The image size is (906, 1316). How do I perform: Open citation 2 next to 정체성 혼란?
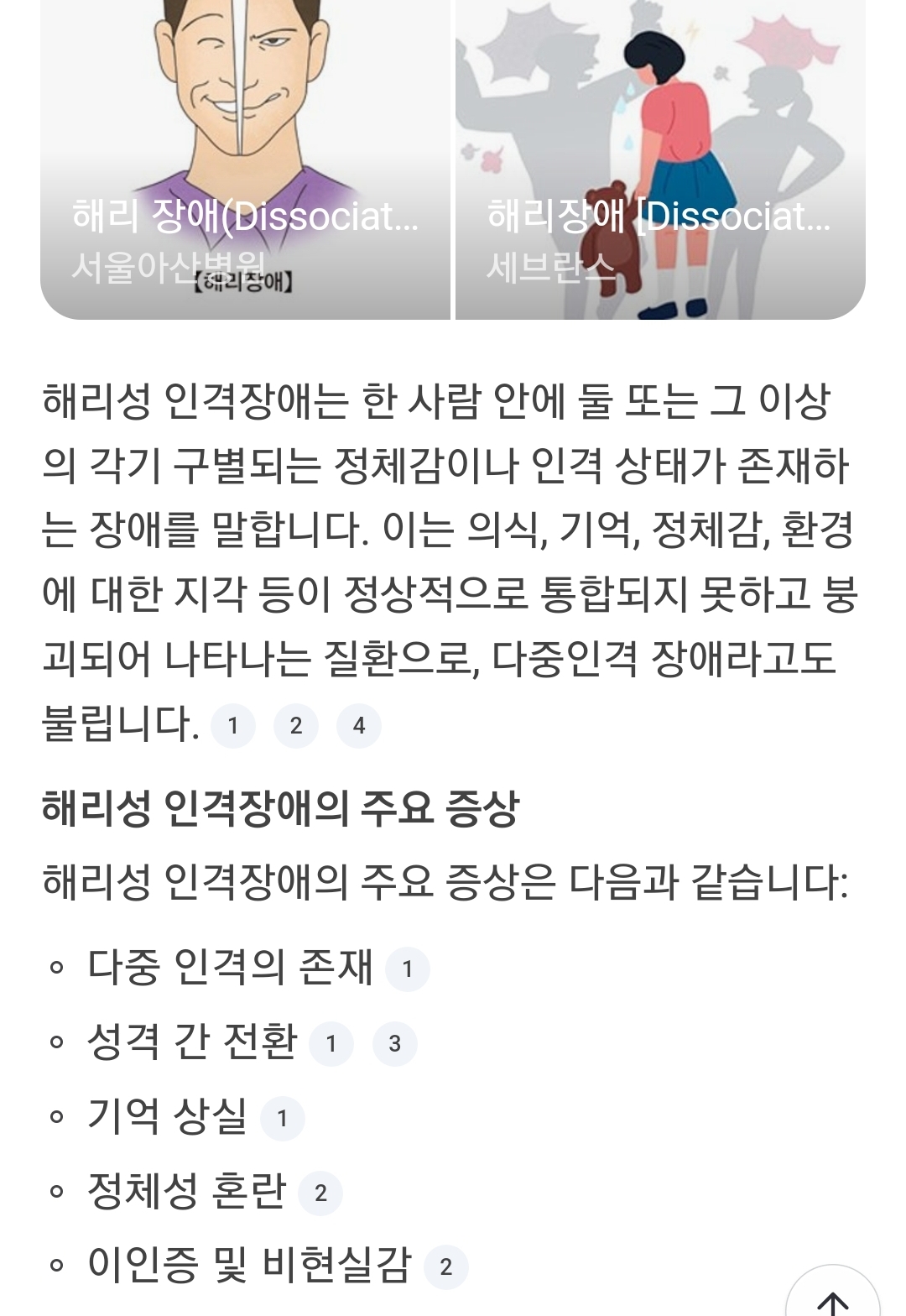pos(320,1193)
